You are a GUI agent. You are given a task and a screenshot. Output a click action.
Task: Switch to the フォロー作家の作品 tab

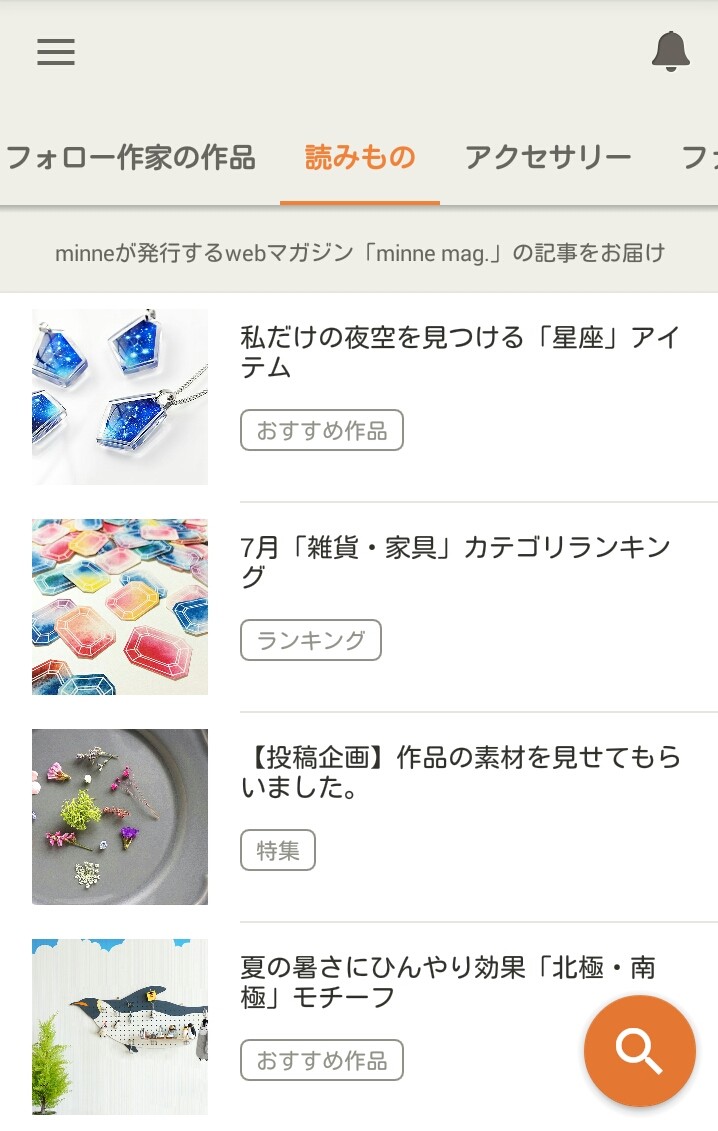pos(130,158)
